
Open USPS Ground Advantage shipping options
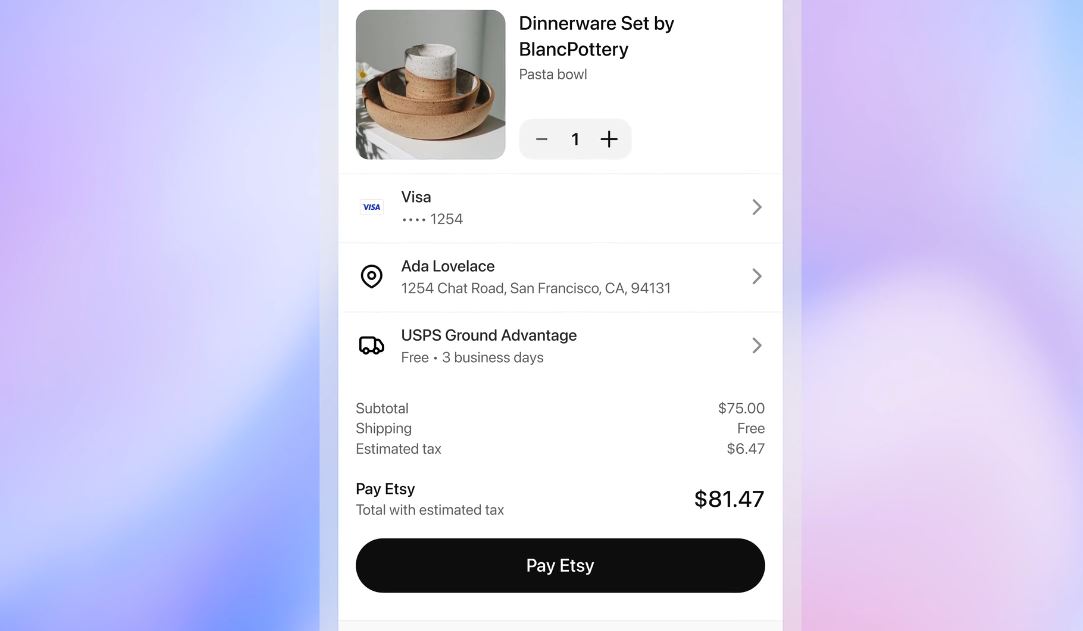coord(560,346)
